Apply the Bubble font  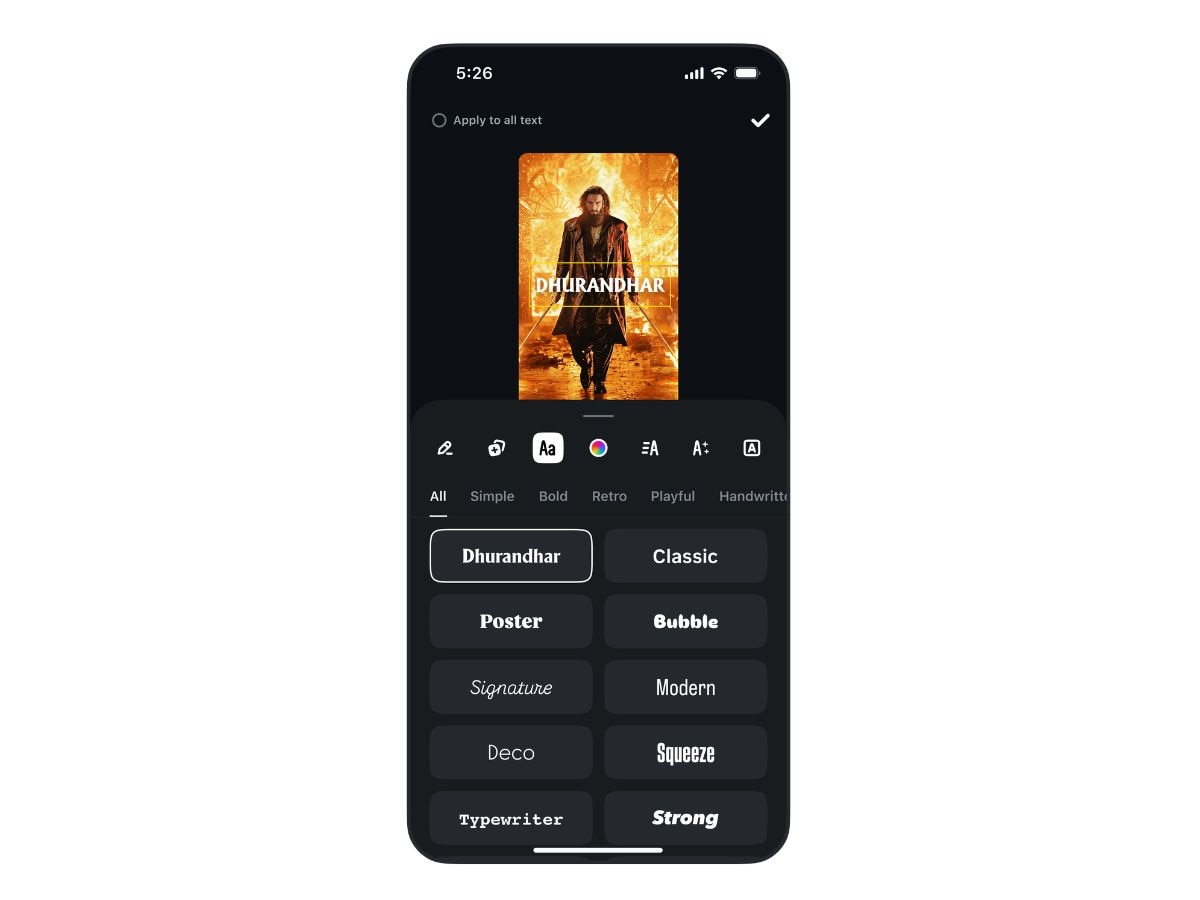(x=685, y=621)
